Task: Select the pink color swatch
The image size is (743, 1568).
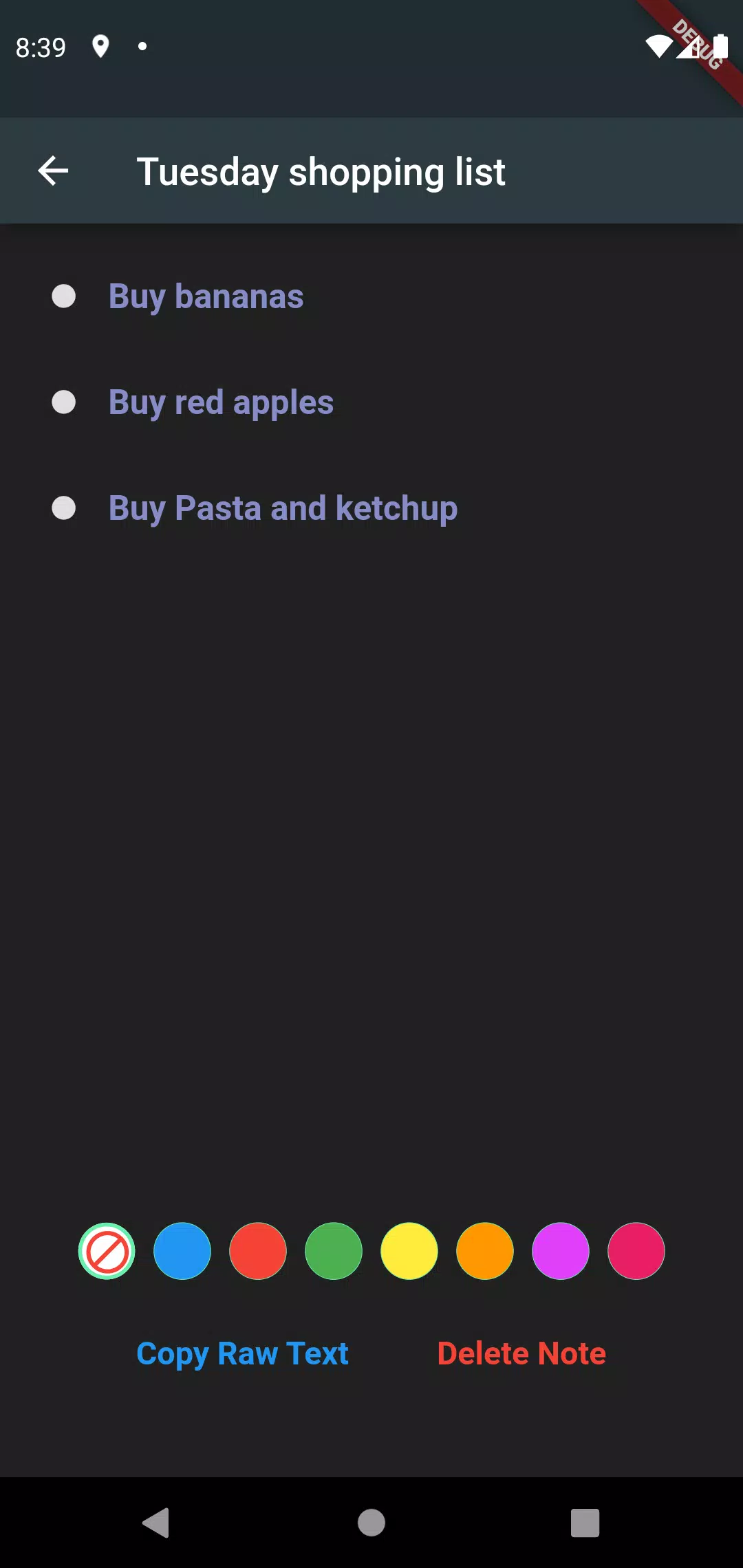Action: [x=636, y=1251]
